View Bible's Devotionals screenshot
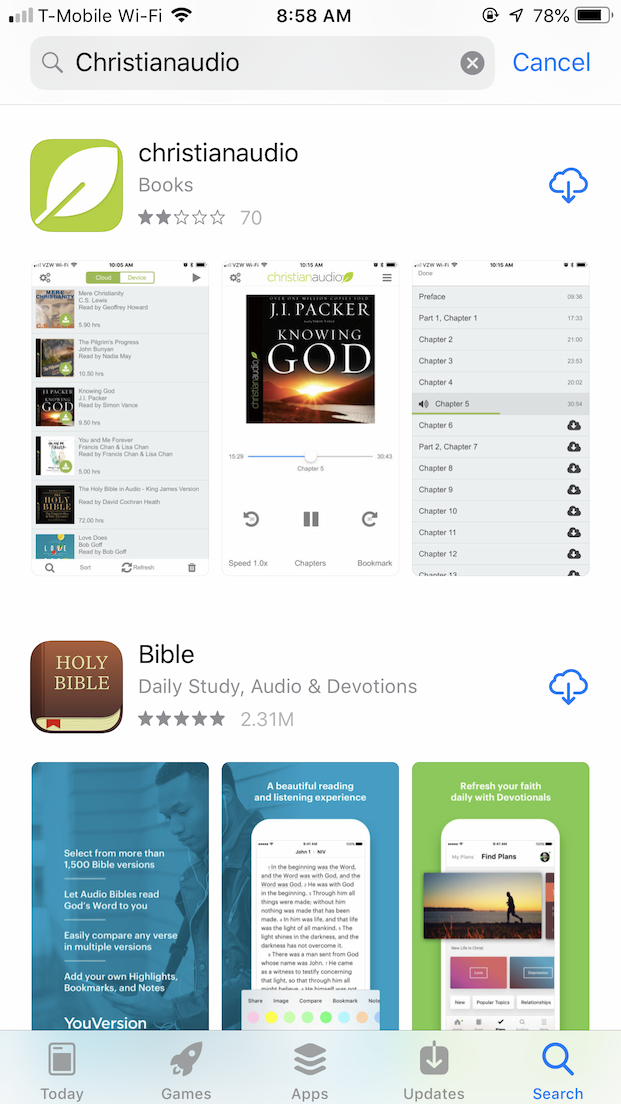 (x=501, y=896)
